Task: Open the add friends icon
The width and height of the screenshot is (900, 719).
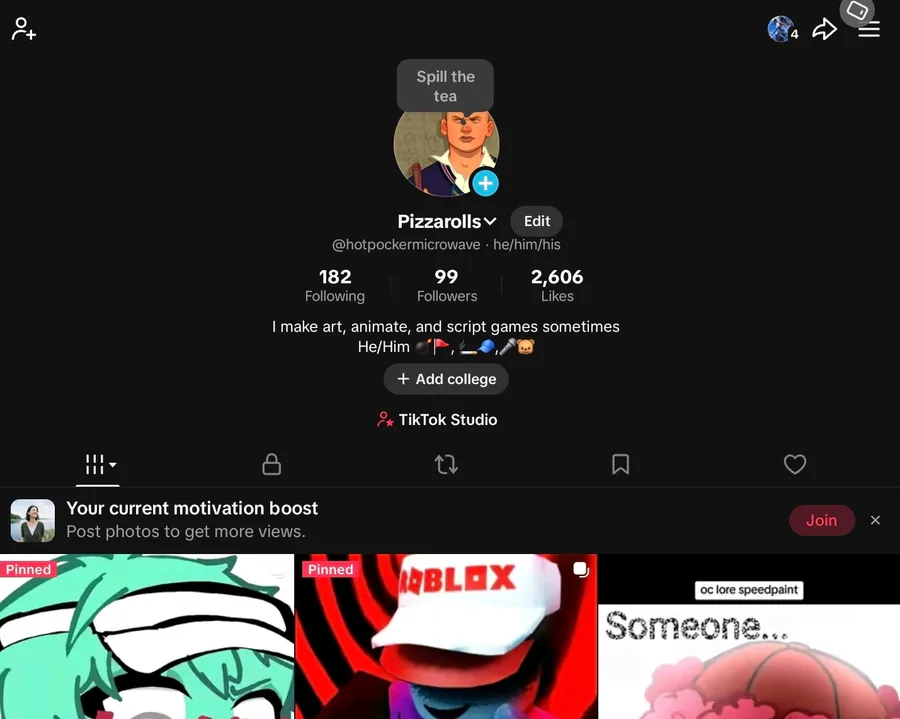Action: coord(24,29)
